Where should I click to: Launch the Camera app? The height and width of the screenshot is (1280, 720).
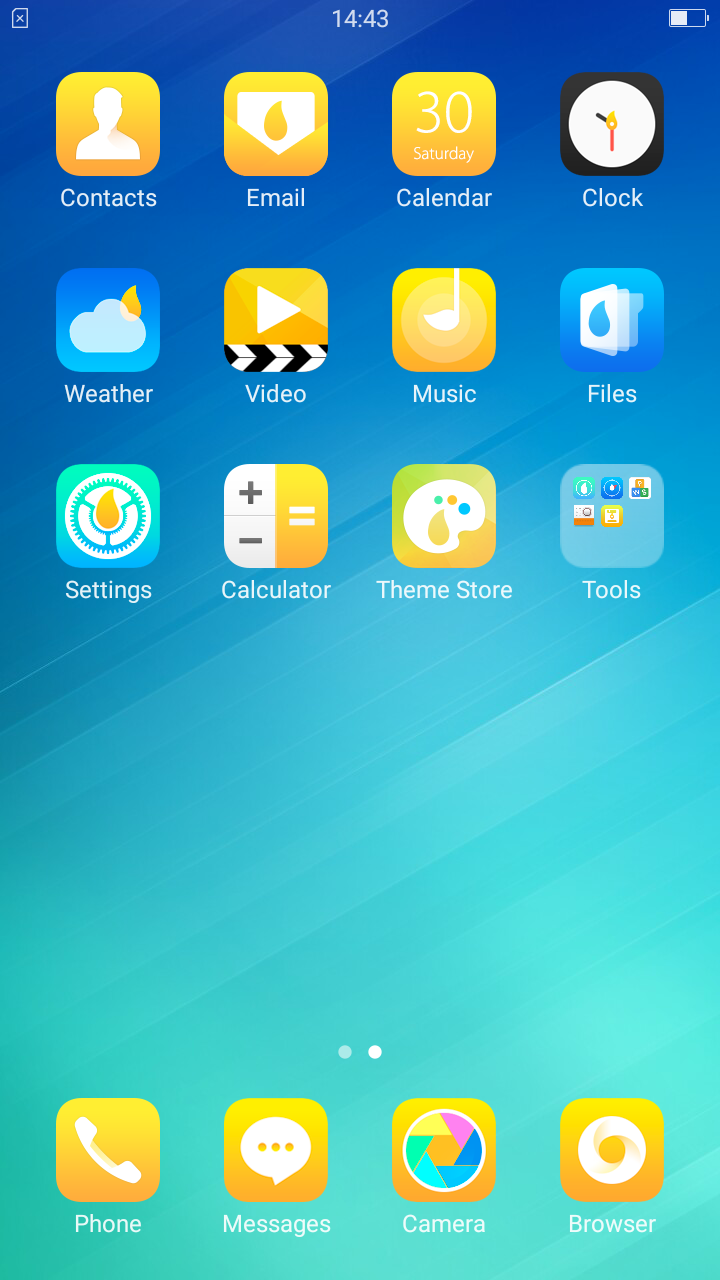[444, 1150]
